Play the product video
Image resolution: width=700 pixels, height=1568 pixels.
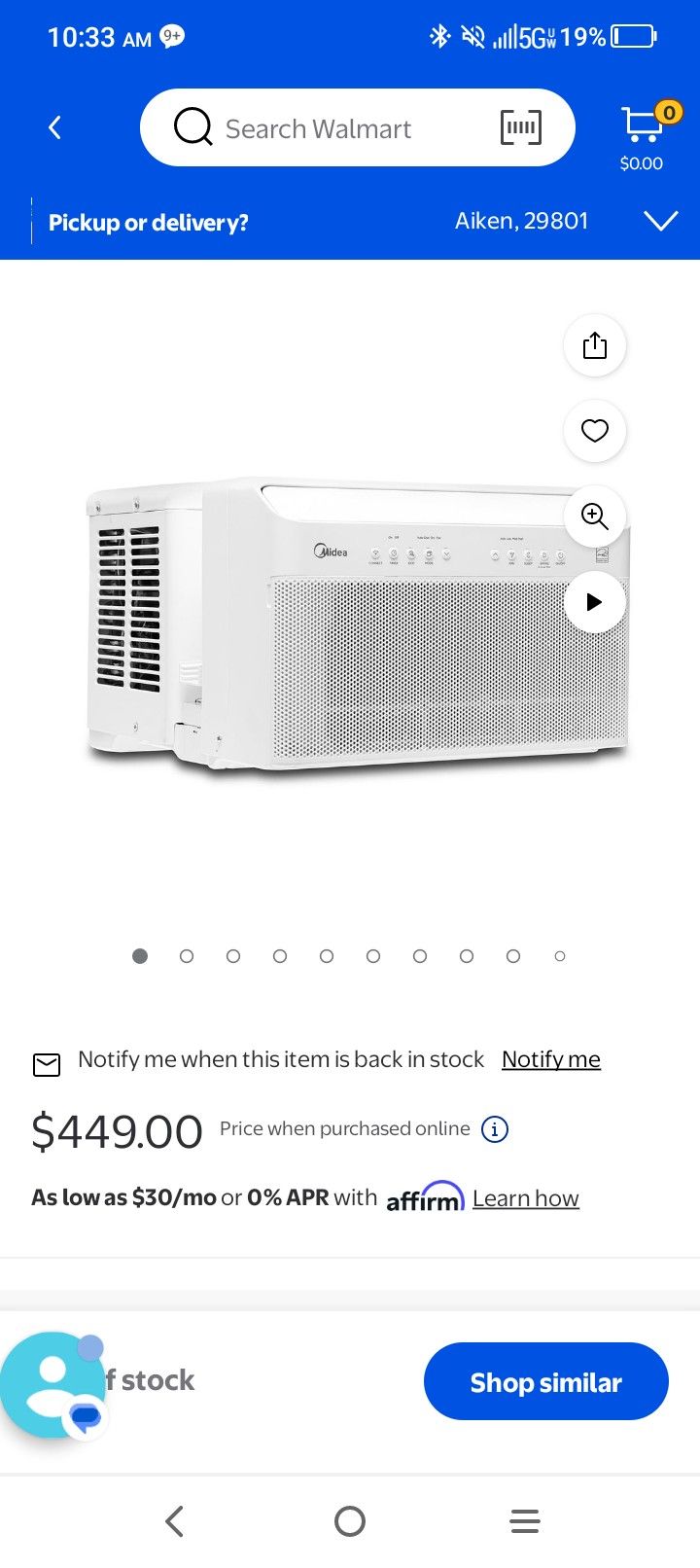595,602
